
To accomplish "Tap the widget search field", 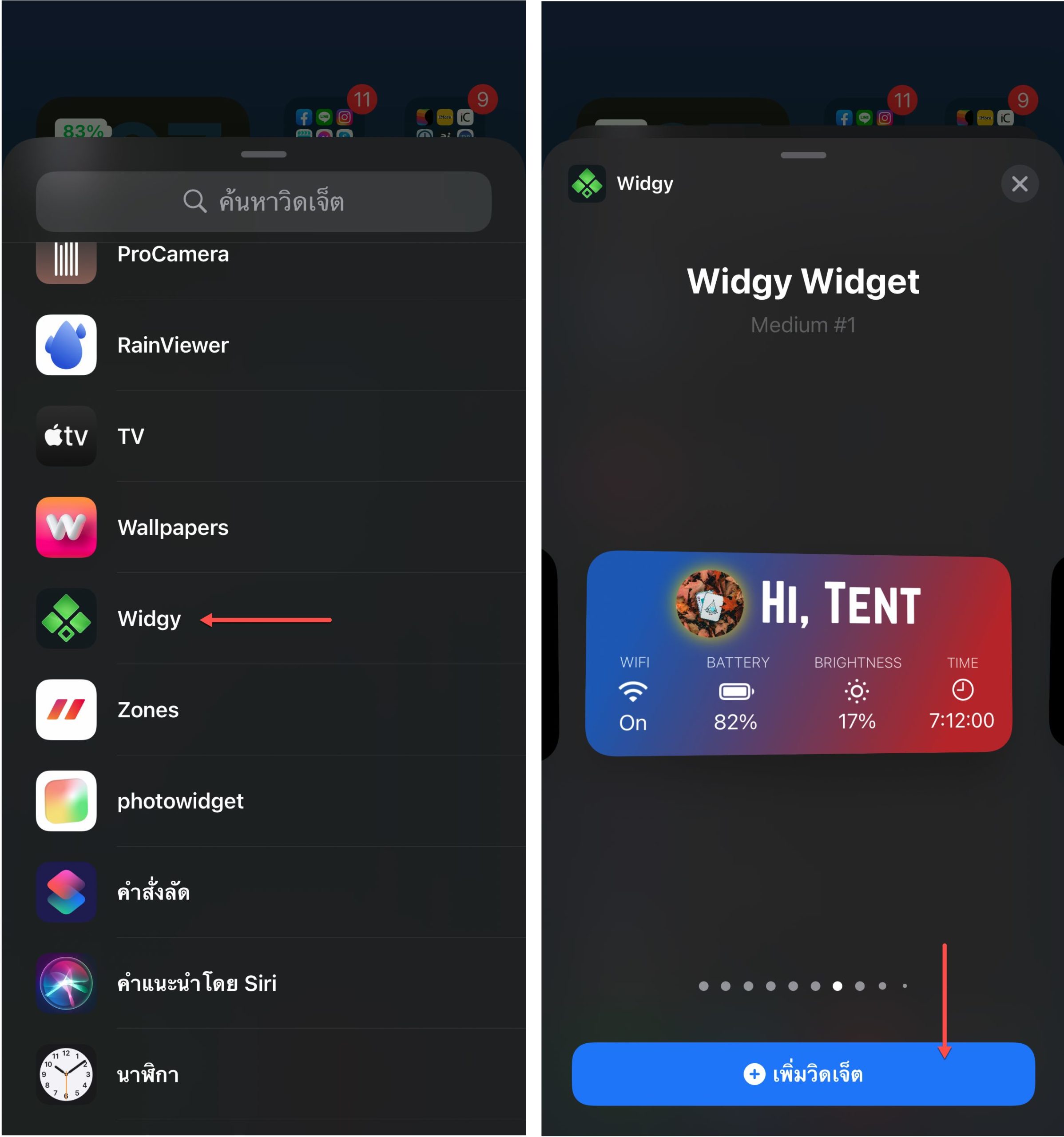I will point(263,201).
